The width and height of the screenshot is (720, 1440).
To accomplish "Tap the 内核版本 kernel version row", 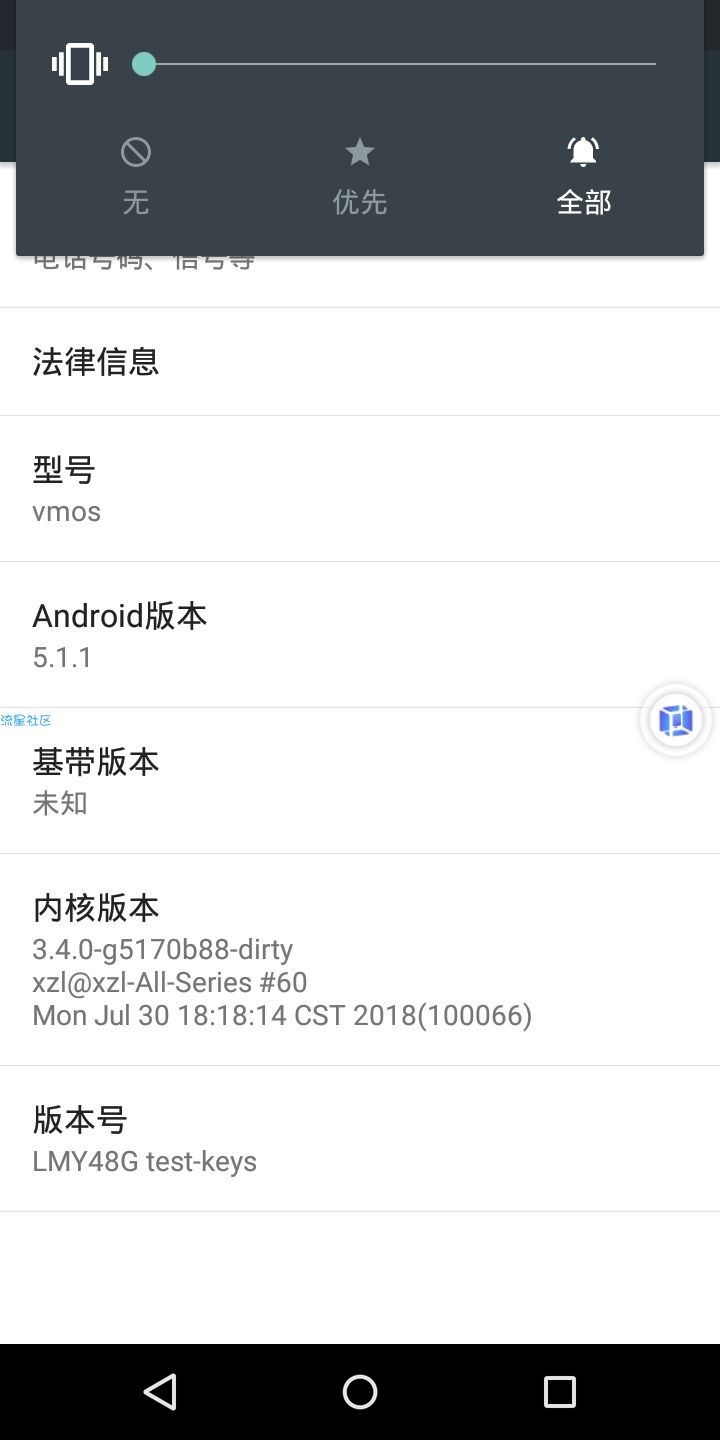I will click(360, 960).
